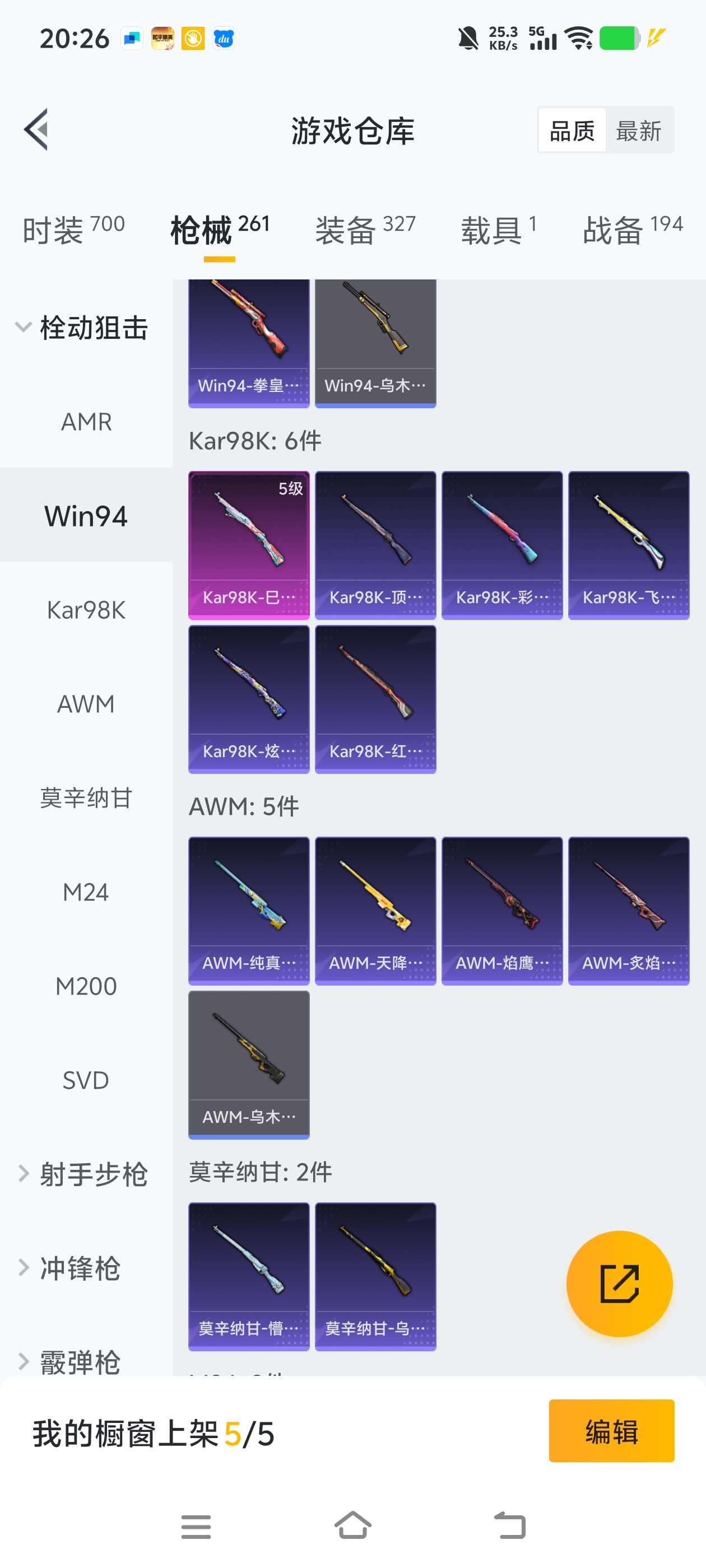View the AWM-天降 skin
The width and height of the screenshot is (706, 1568).
point(375,910)
